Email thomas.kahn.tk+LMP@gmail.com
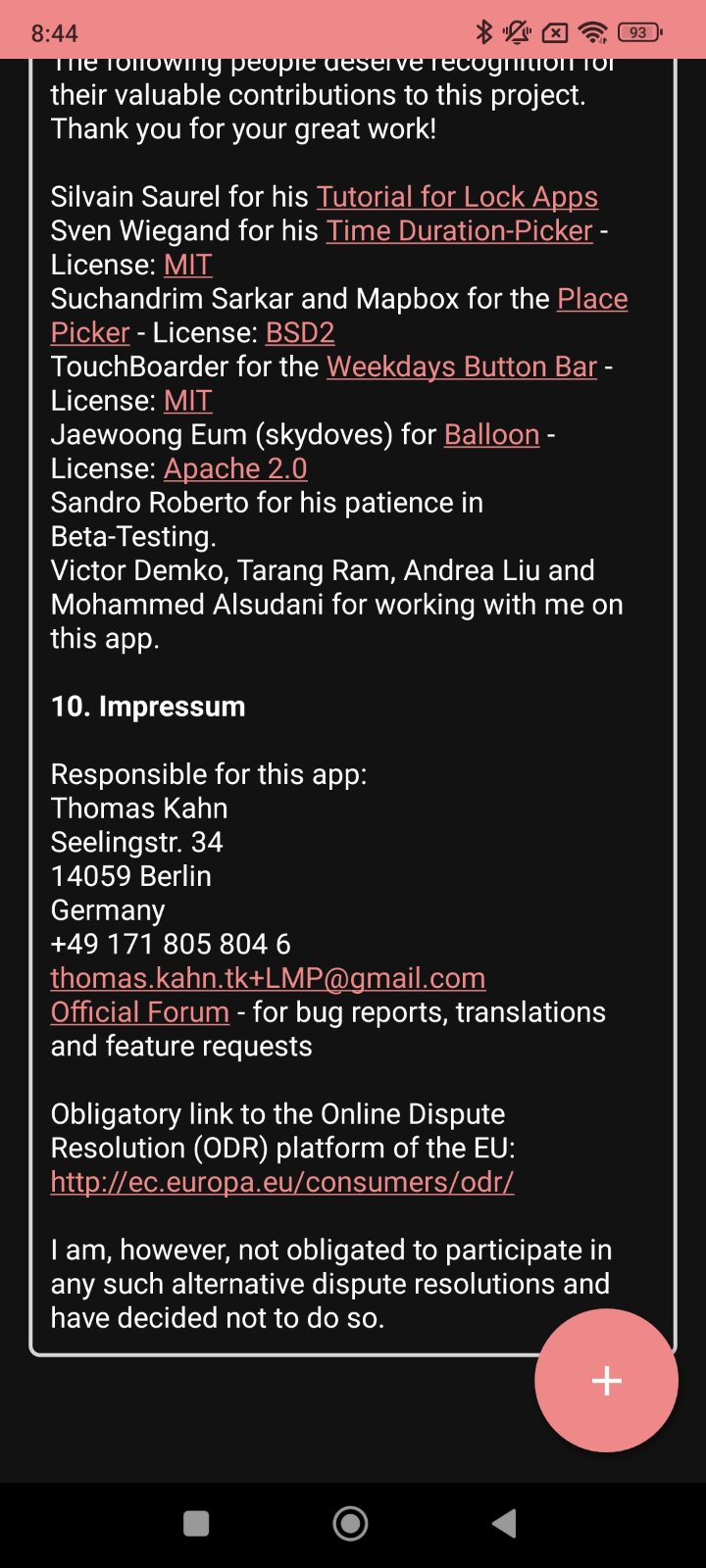This screenshot has height=1568, width=706. (x=268, y=978)
